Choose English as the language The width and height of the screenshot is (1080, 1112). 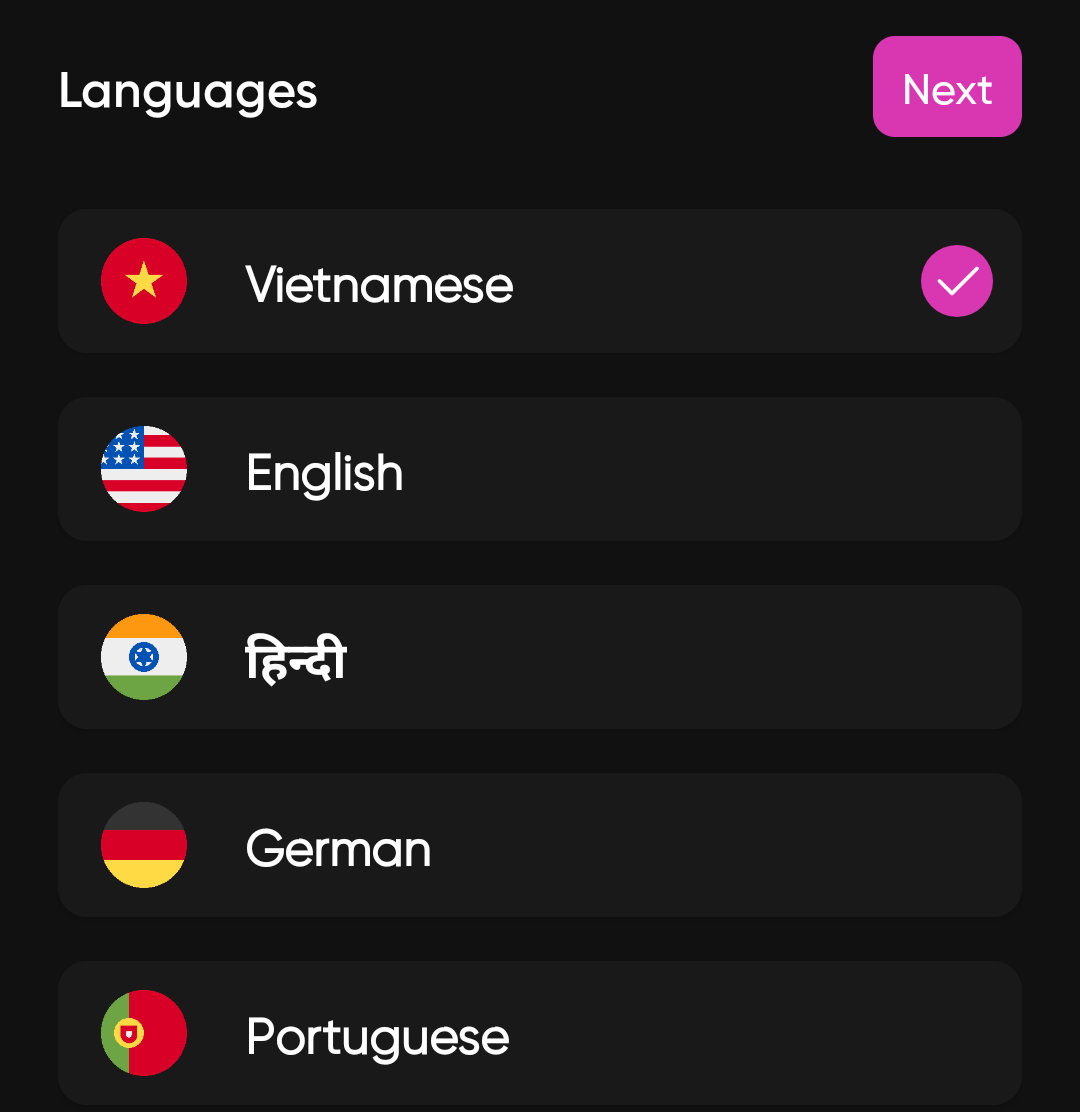[539, 470]
